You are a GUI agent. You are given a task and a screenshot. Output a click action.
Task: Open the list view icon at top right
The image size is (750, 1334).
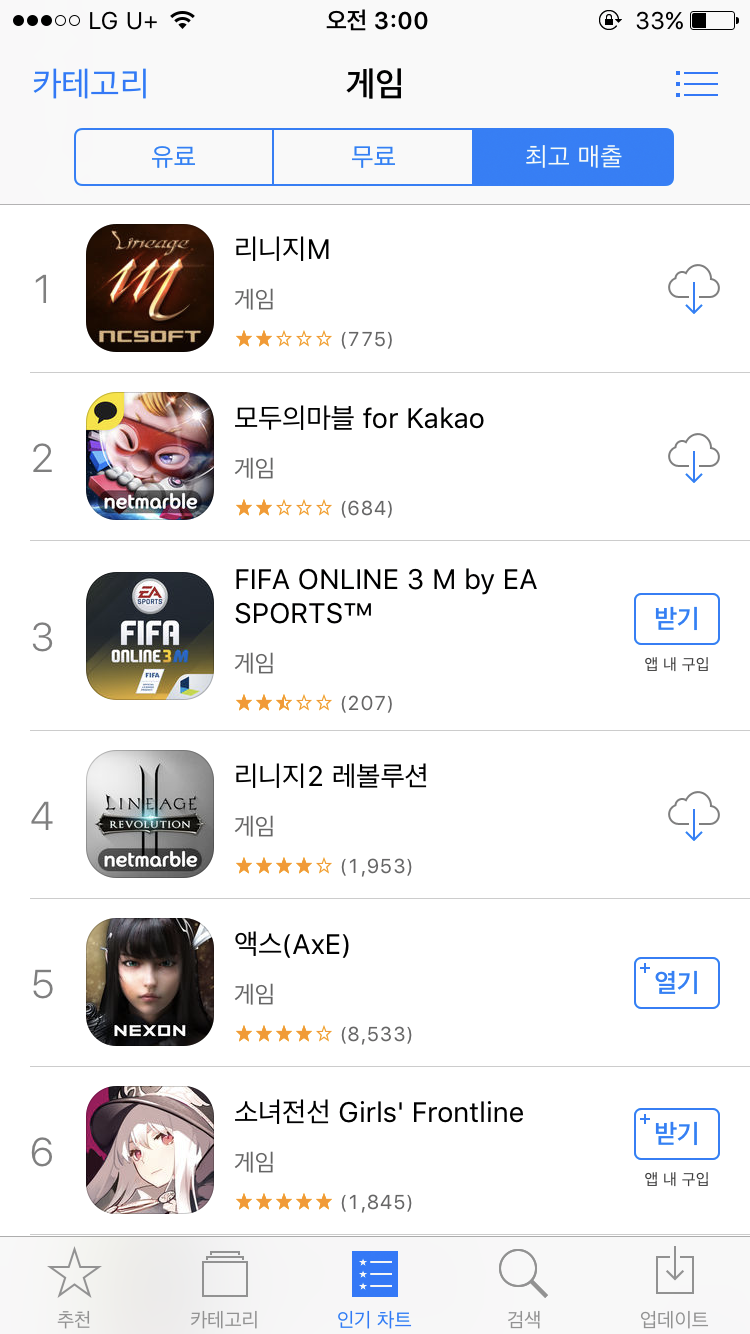696,83
